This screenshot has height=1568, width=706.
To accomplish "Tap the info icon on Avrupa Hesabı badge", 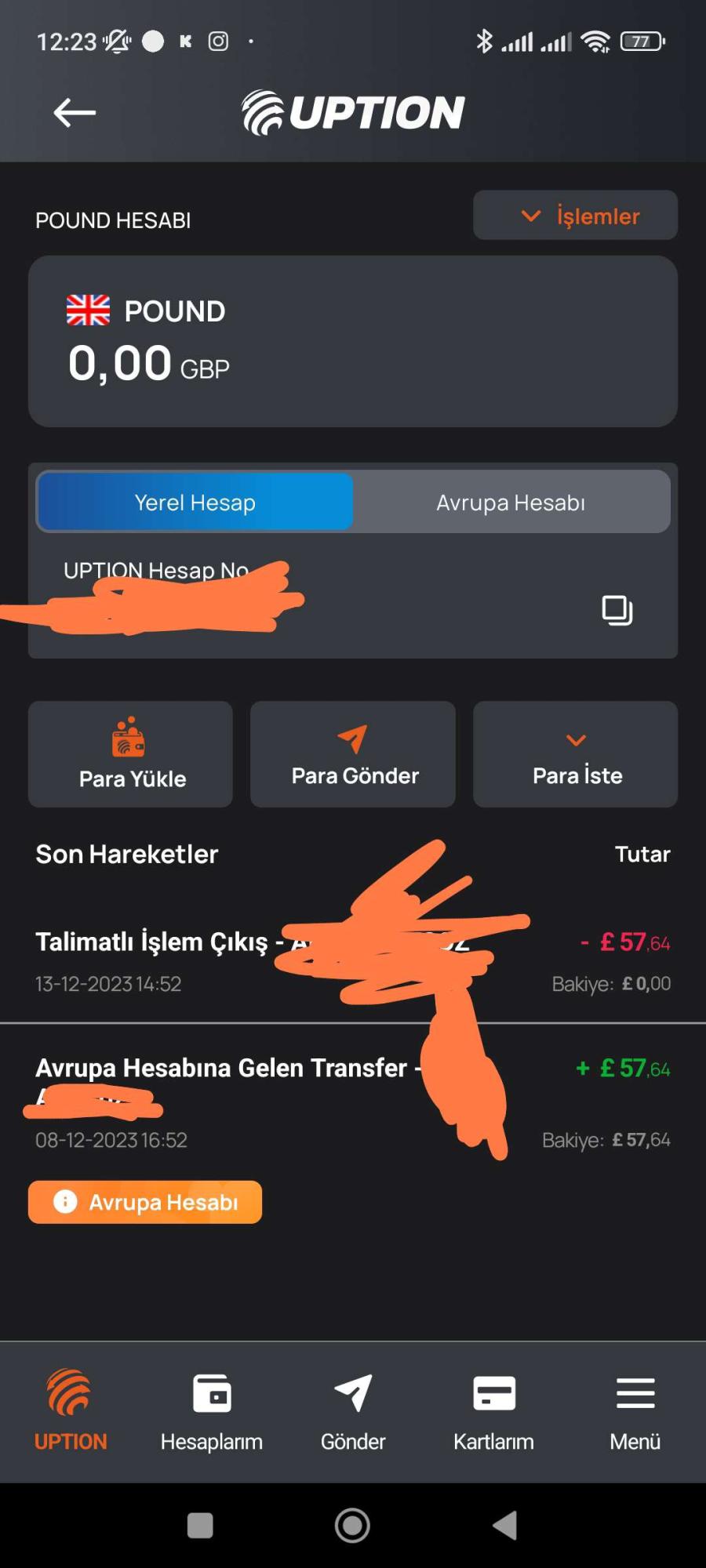I will (x=65, y=1202).
